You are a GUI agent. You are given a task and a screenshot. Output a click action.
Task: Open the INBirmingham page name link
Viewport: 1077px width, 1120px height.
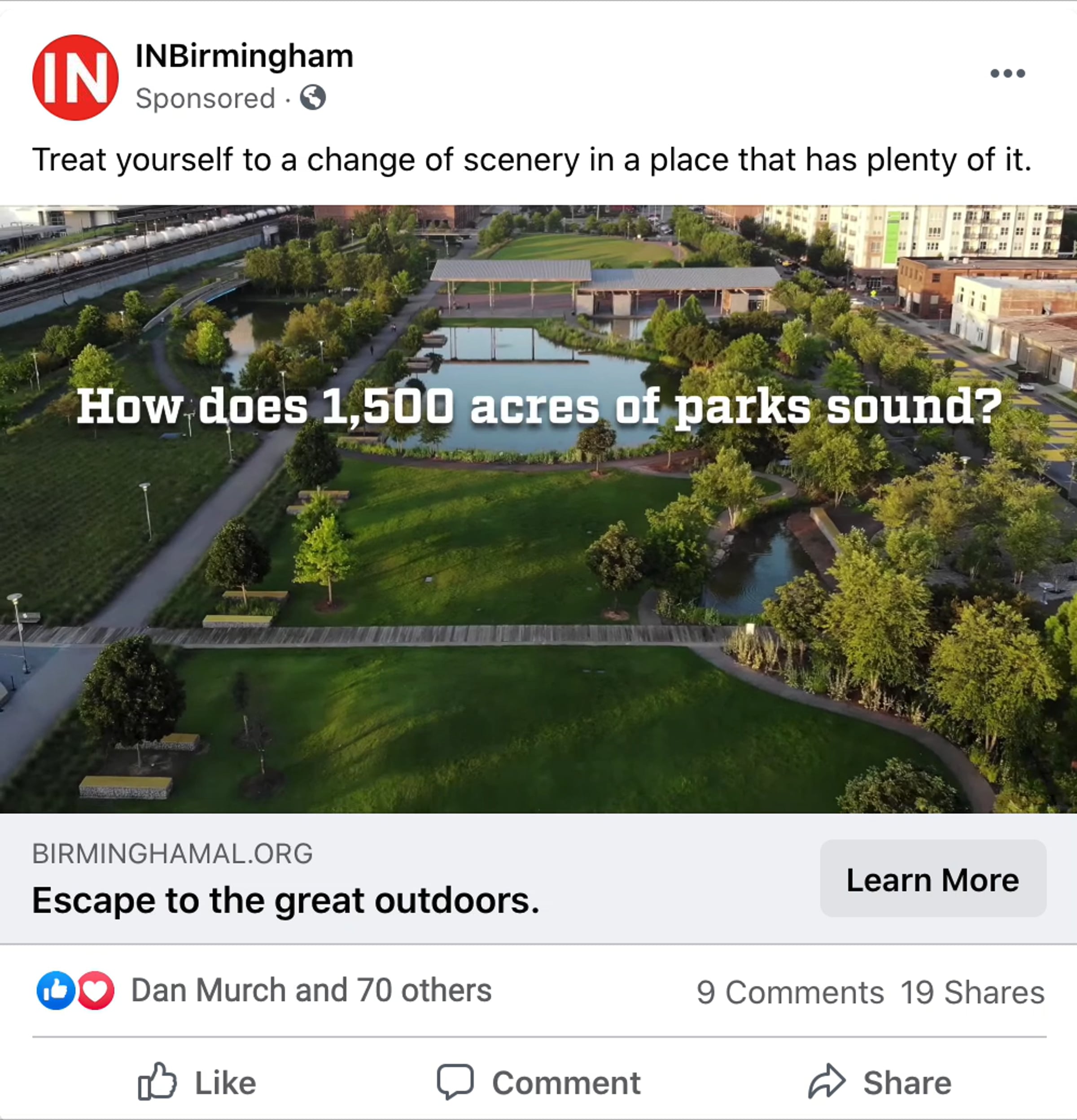(244, 56)
